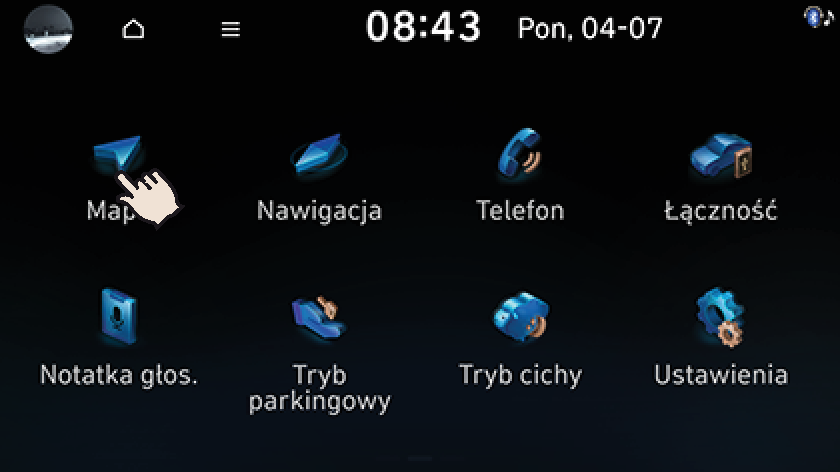The width and height of the screenshot is (840, 472).
Task: Launch Nawigacja
Action: [x=319, y=160]
